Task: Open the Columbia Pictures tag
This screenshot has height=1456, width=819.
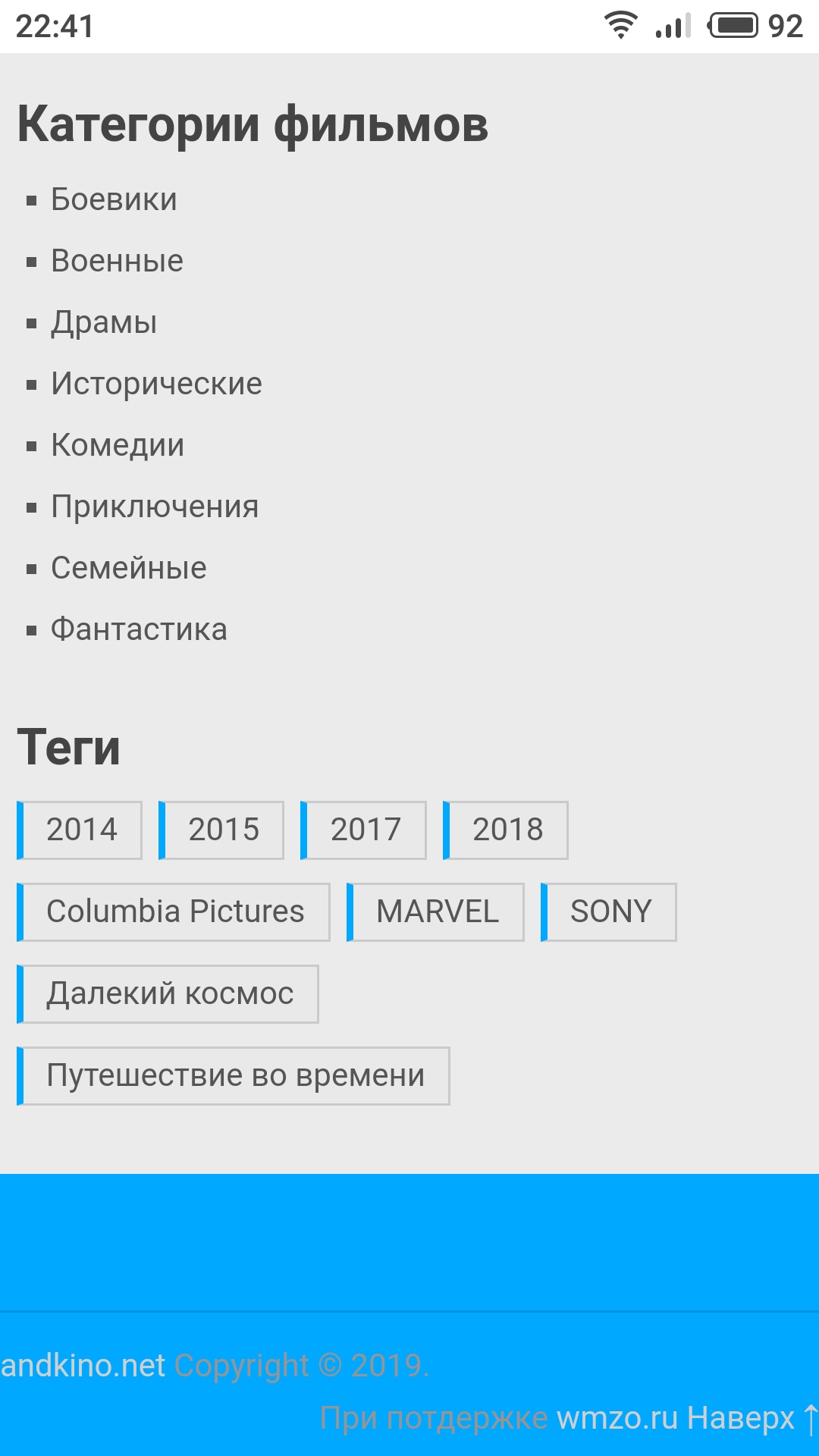Action: pyautogui.click(x=175, y=912)
